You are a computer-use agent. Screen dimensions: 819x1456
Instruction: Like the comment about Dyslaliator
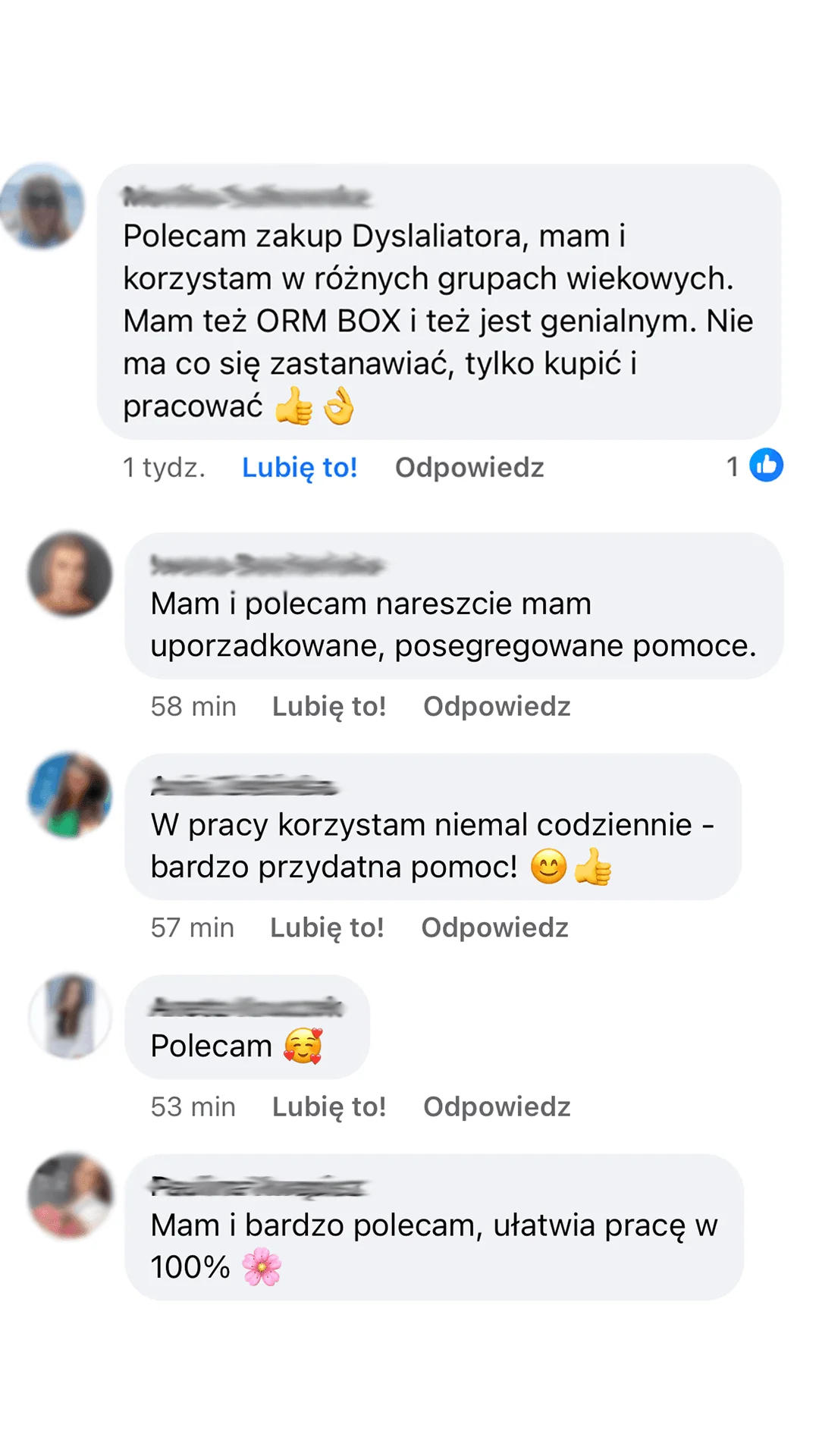[x=299, y=467]
